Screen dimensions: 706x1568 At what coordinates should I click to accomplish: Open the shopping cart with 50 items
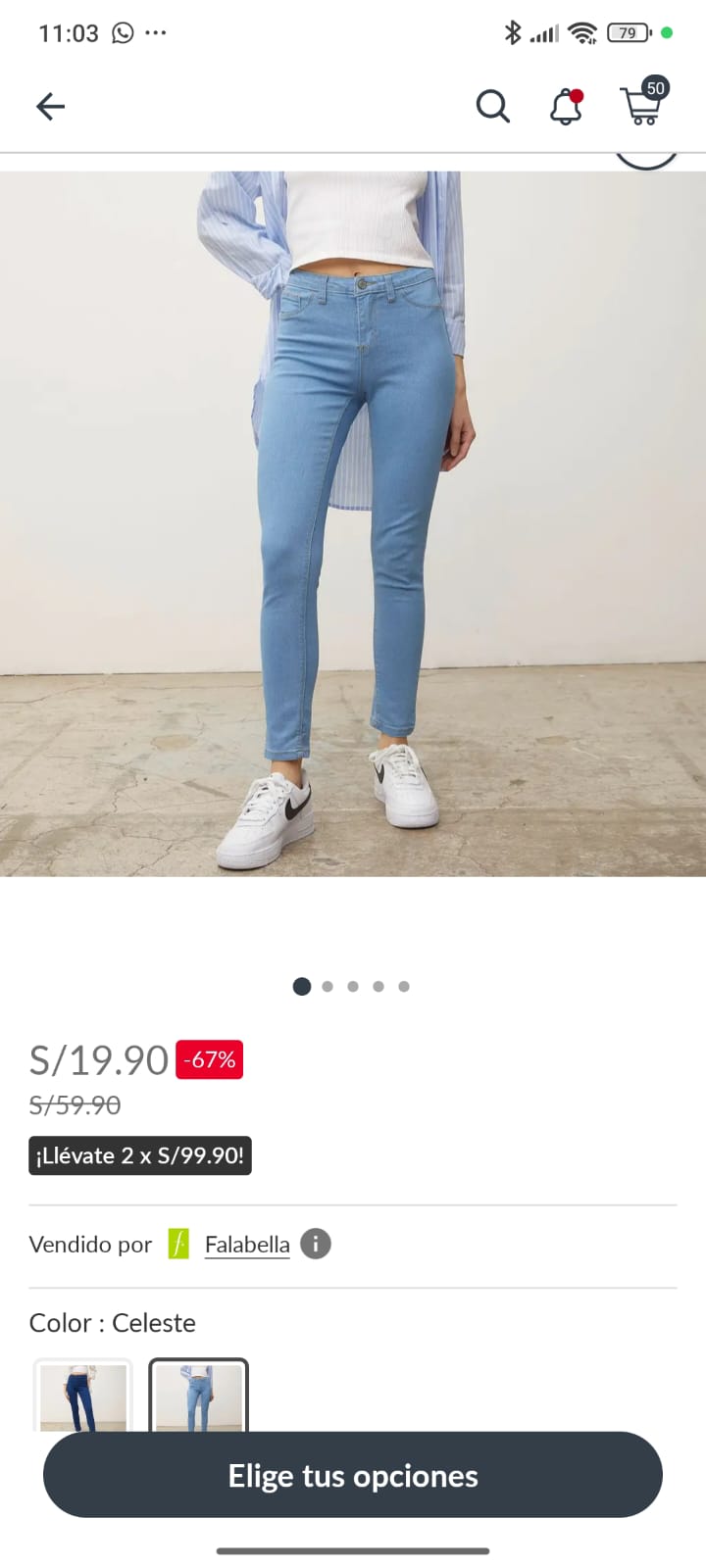(643, 104)
